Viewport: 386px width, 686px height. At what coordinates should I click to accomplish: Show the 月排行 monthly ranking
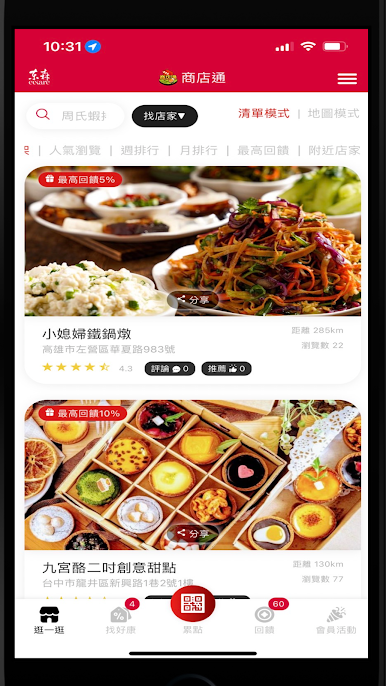coord(198,150)
